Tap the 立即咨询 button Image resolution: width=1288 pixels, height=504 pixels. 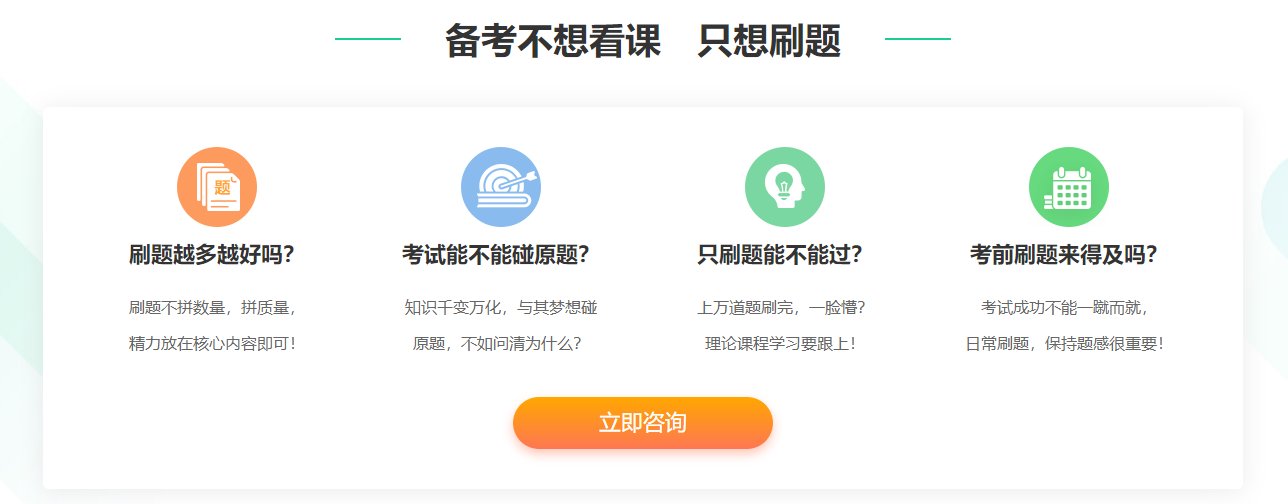coord(642,423)
